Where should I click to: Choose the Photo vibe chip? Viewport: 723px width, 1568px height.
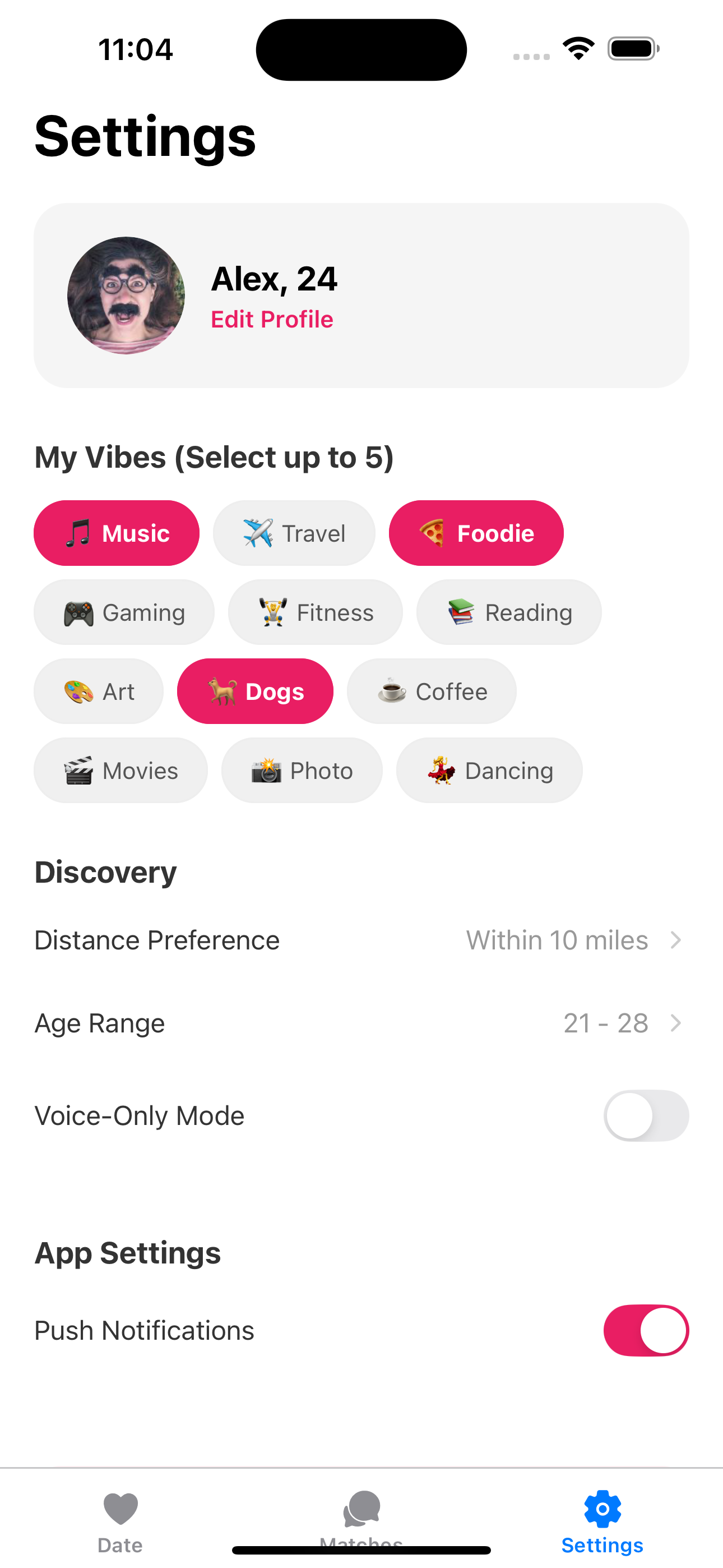(x=302, y=771)
